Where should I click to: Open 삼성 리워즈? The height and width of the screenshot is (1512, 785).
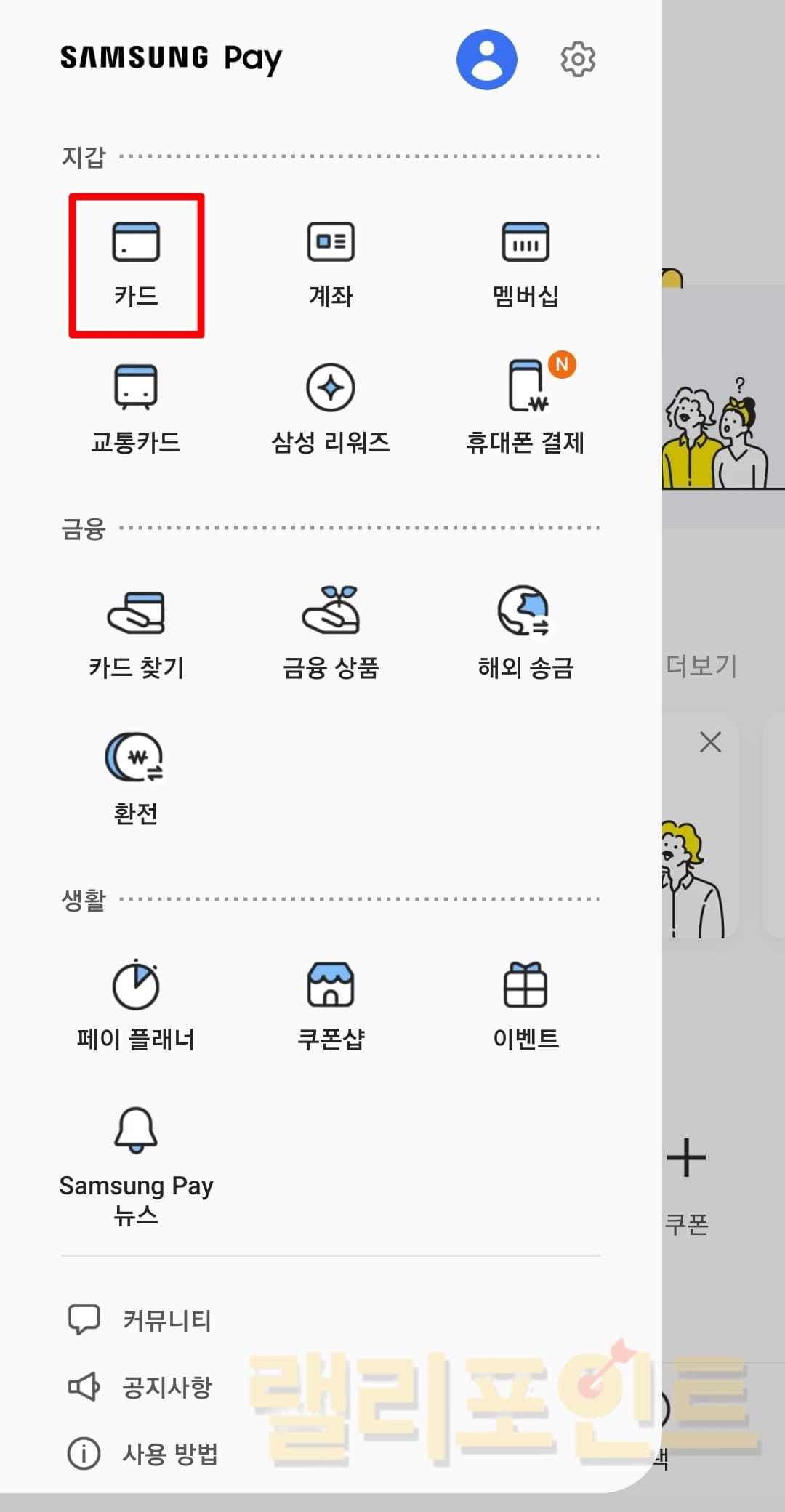pos(331,409)
